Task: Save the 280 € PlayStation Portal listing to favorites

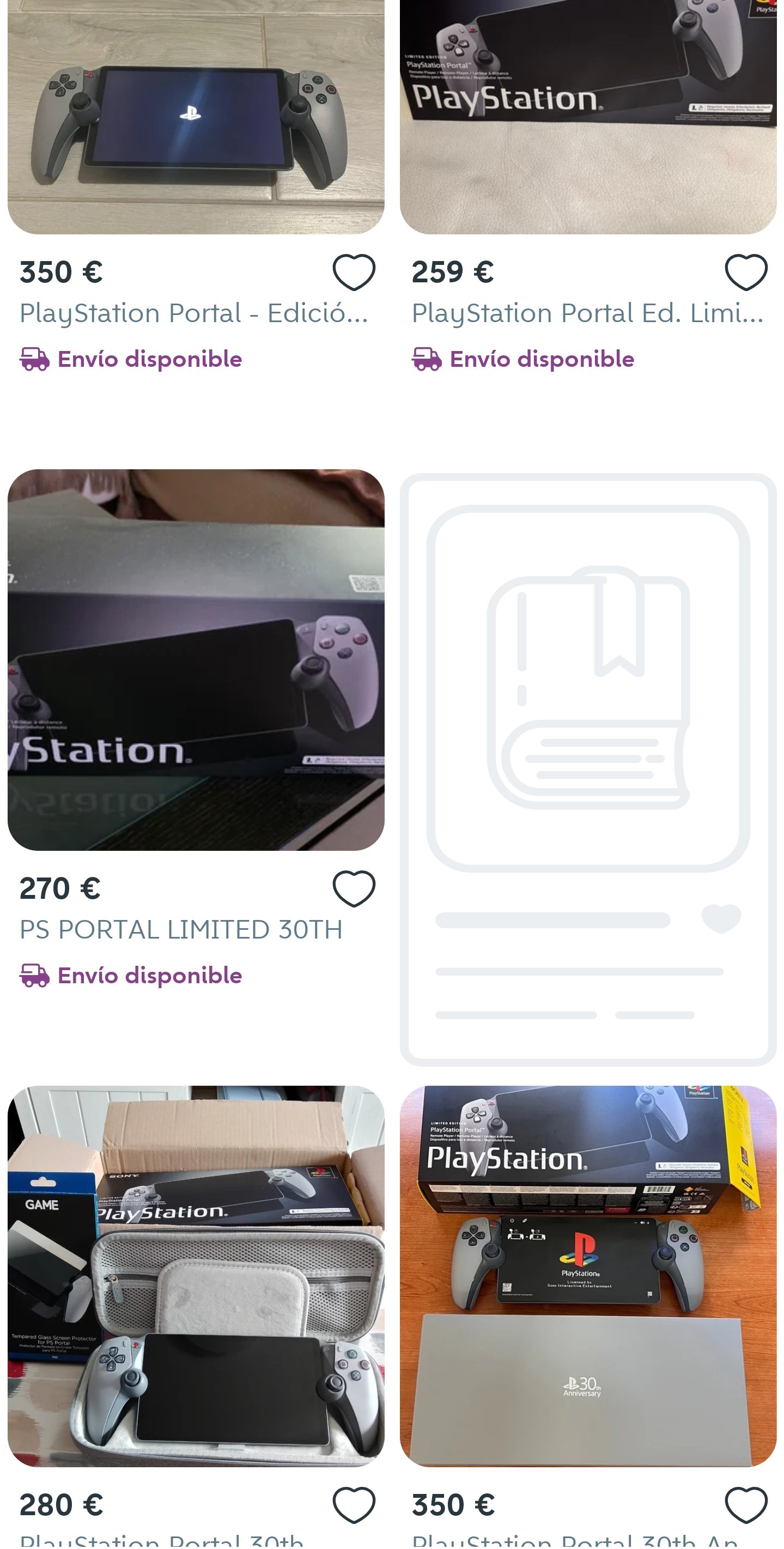Action: pyautogui.click(x=354, y=1505)
